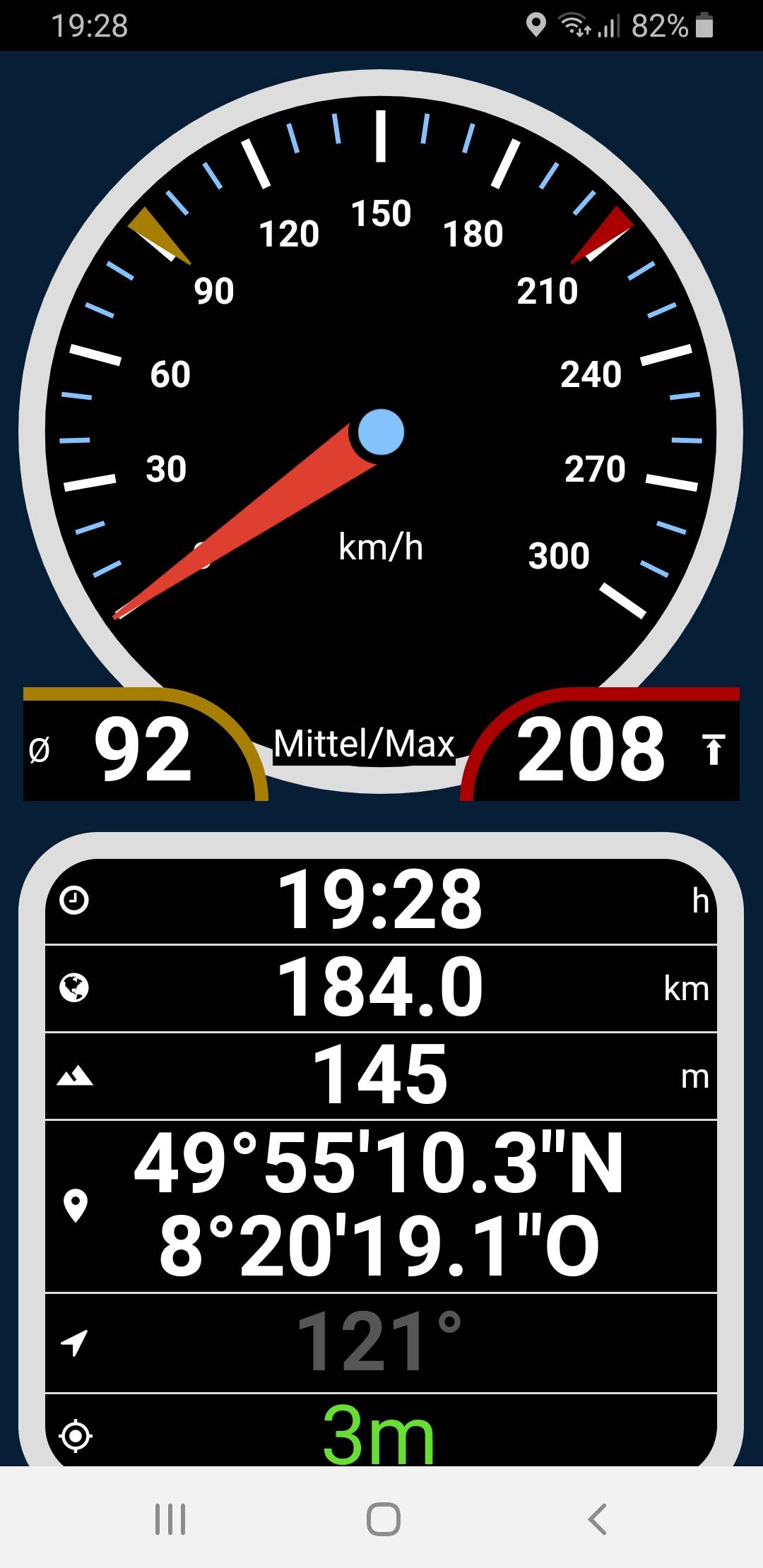763x1568 pixels.
Task: Open recent apps from navigation bar
Action: tap(170, 1519)
